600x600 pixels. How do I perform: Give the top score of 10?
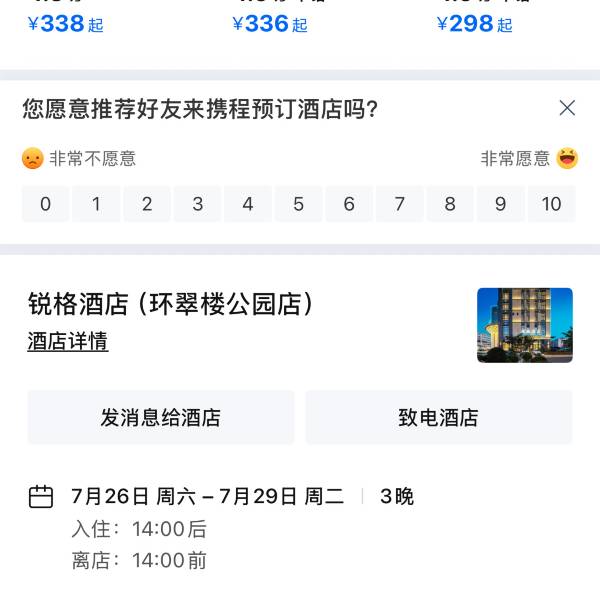pyautogui.click(x=551, y=204)
